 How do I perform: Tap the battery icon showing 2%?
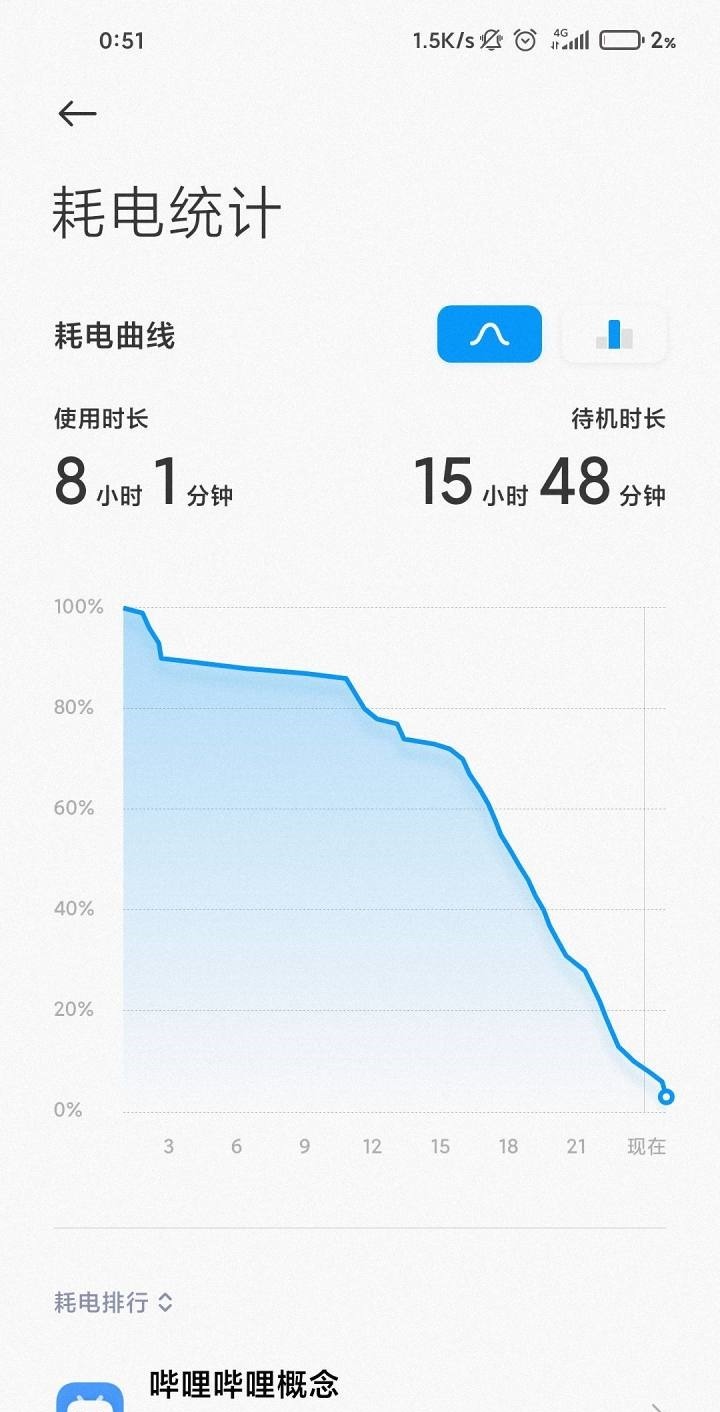click(623, 40)
